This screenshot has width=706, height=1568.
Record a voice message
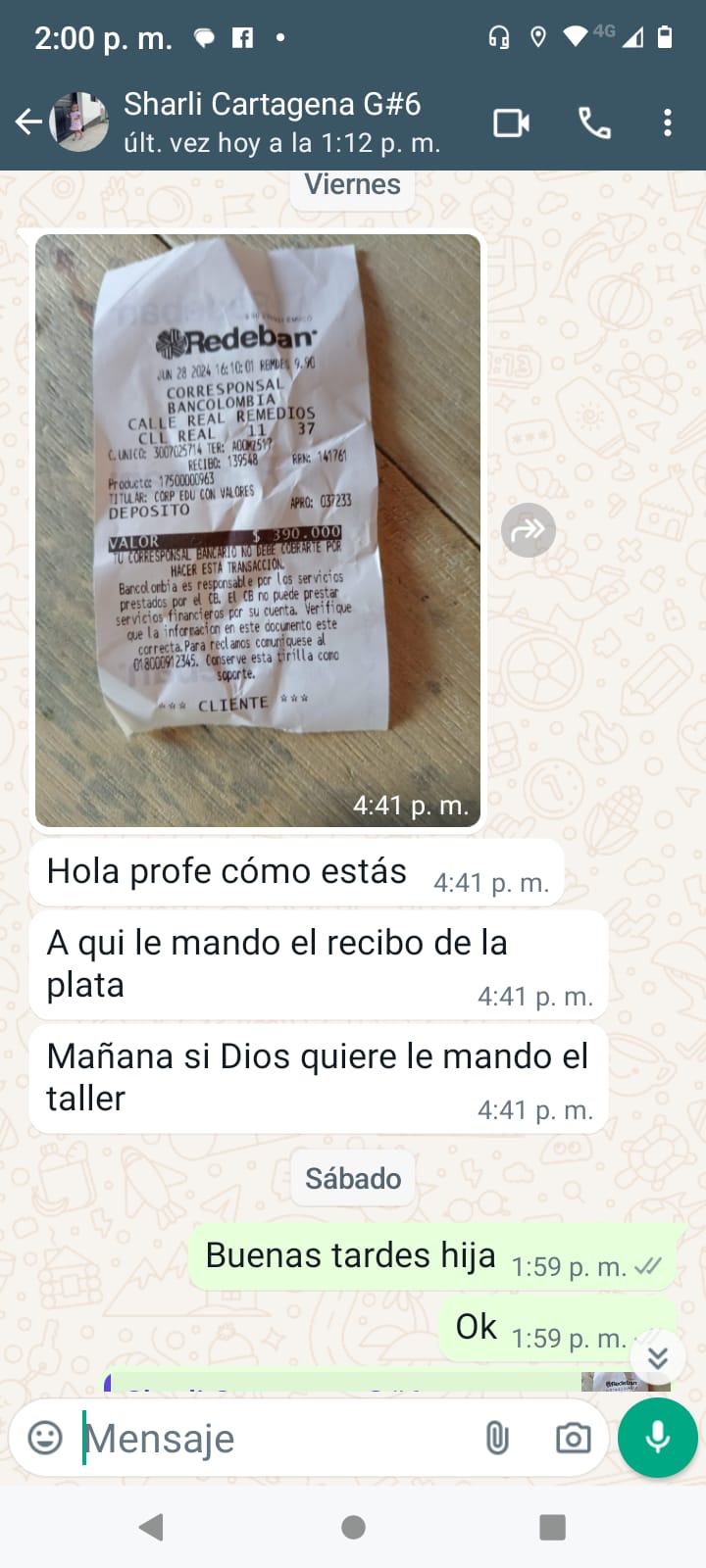click(x=658, y=1438)
